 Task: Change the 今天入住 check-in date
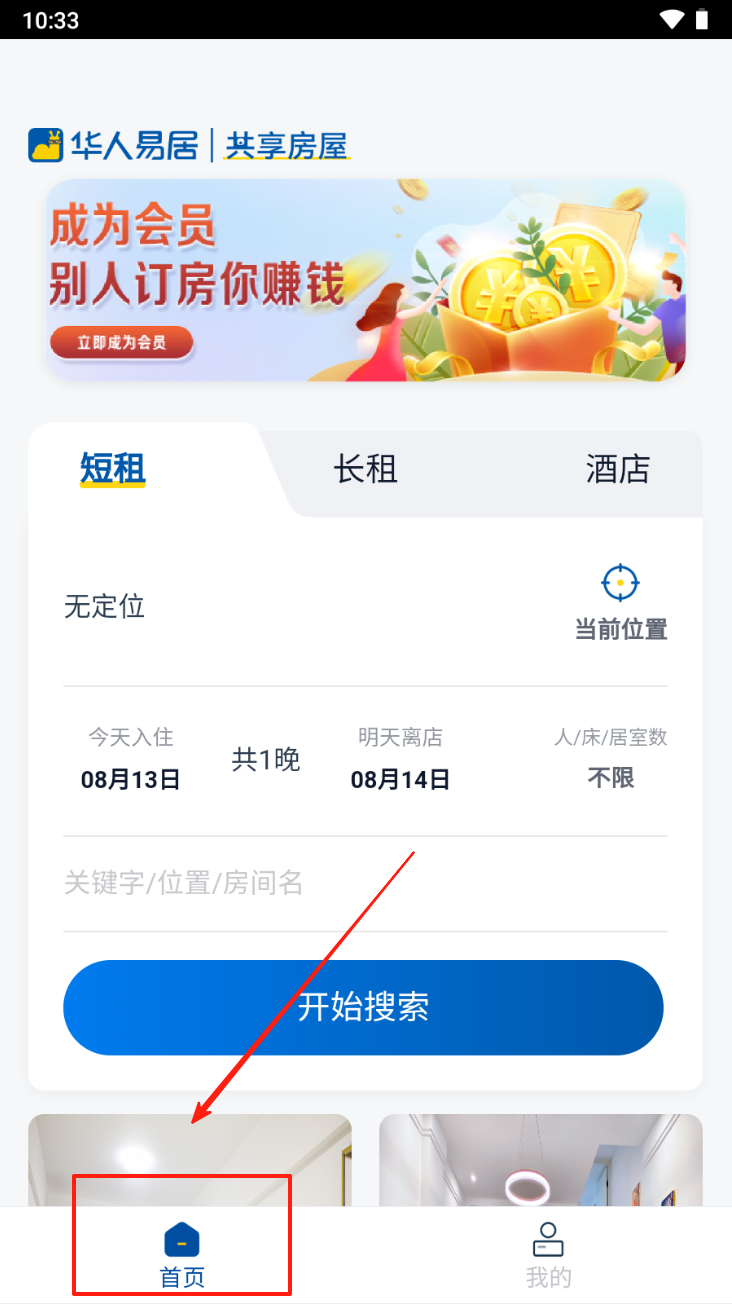131,760
